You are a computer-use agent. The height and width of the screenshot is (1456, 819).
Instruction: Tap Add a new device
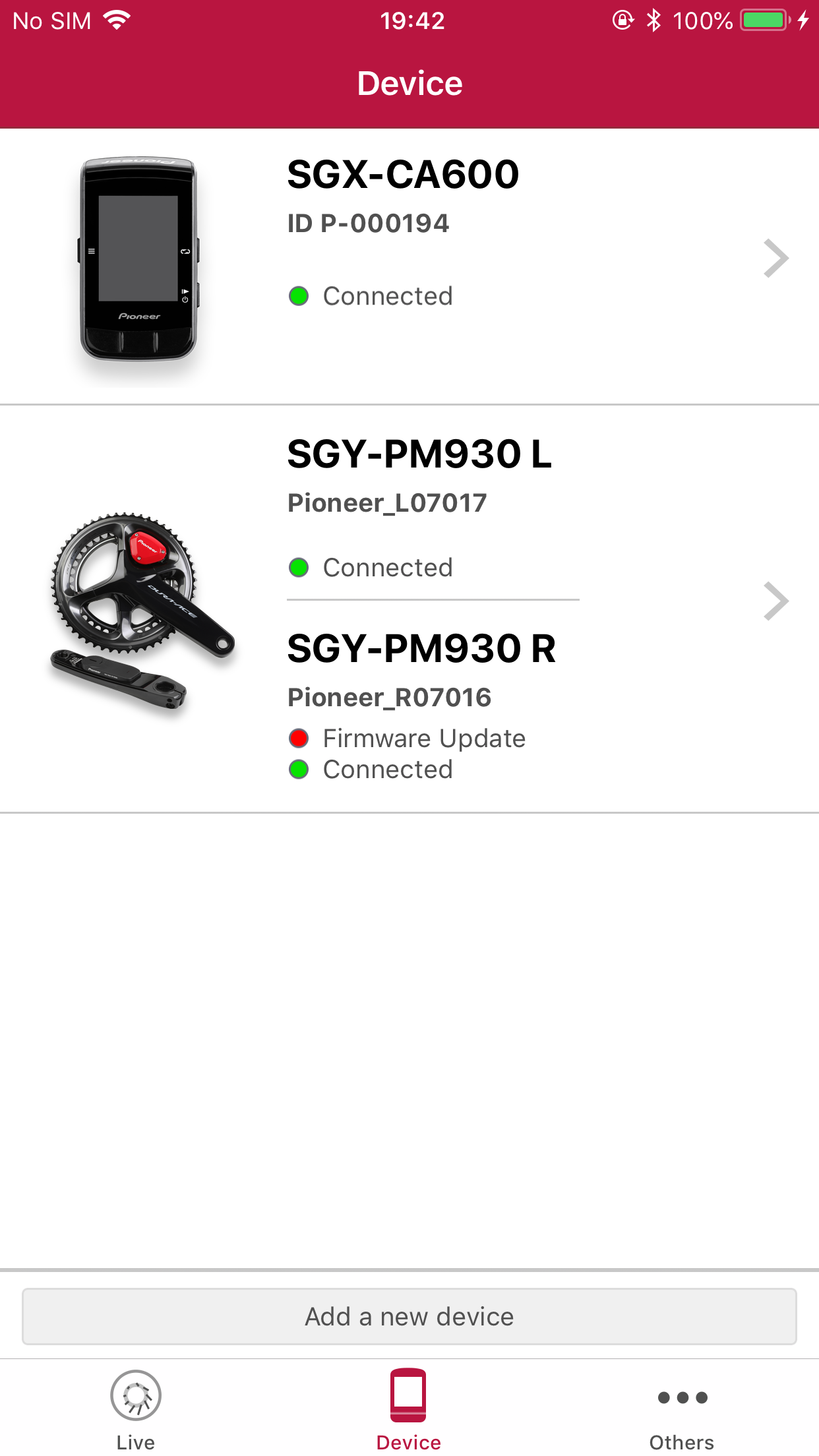click(x=409, y=1316)
